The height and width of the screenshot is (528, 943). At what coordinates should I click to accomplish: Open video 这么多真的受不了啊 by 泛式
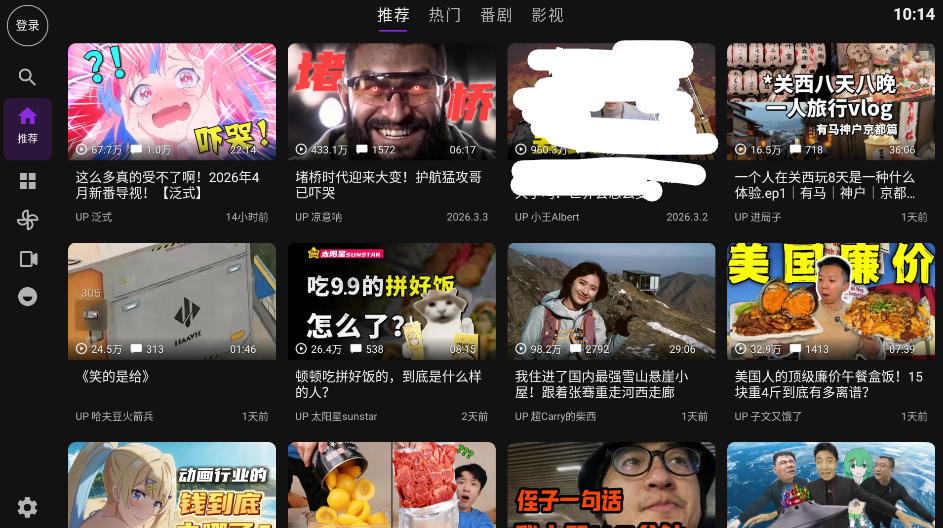171,101
